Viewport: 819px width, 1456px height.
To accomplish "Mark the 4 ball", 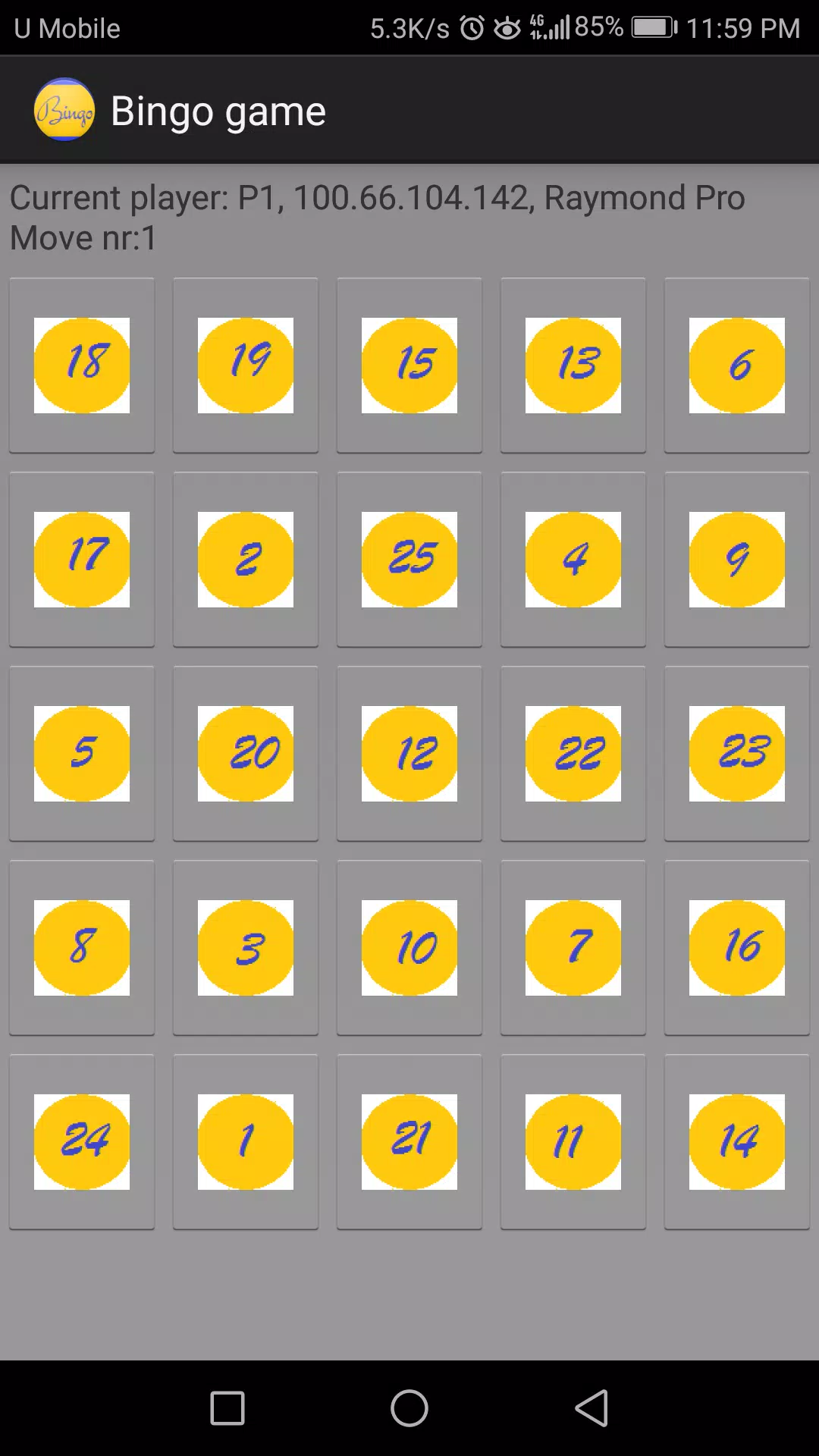I will pos(573,560).
